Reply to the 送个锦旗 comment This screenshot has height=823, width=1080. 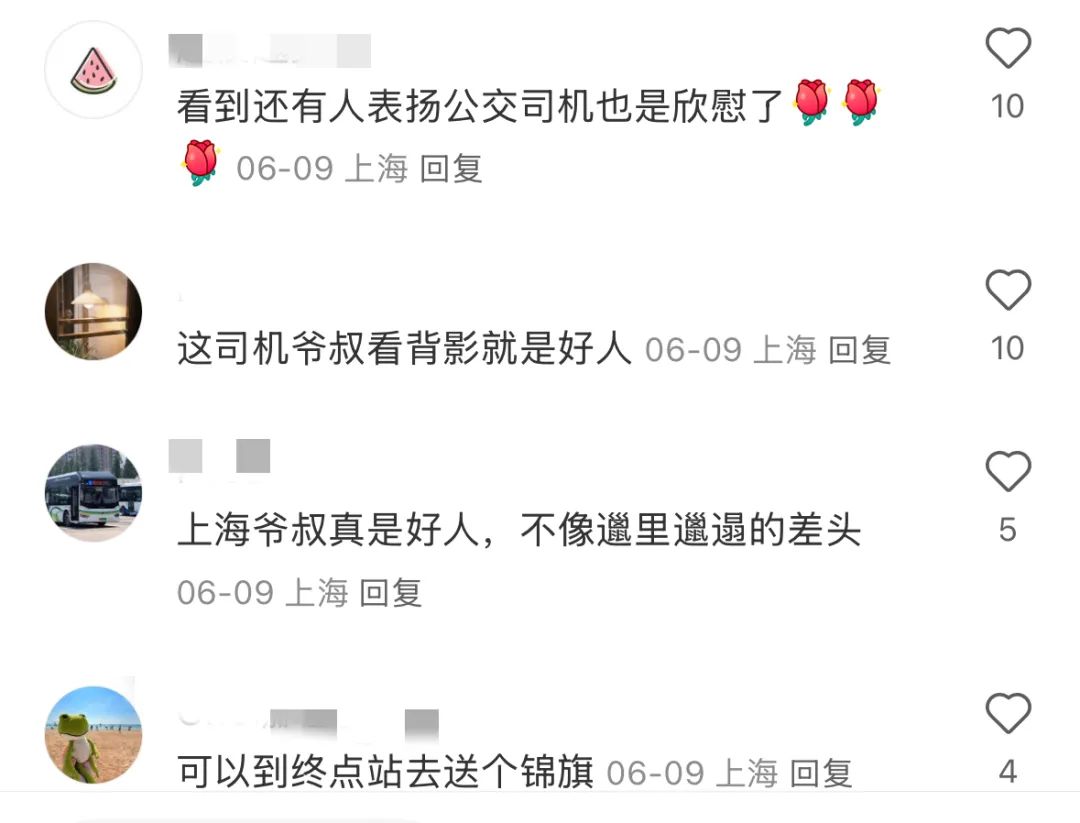click(x=821, y=772)
